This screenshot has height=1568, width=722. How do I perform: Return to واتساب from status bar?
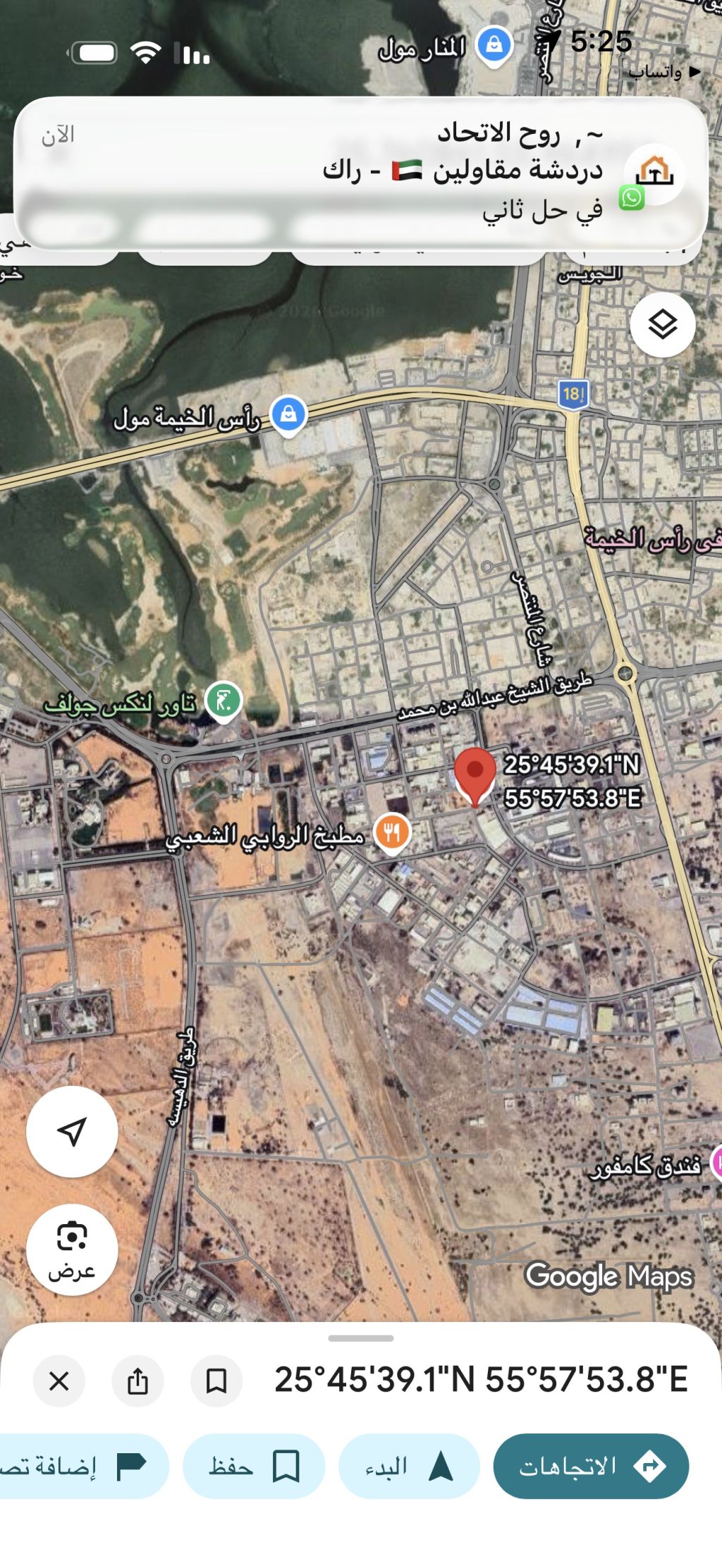click(x=664, y=72)
